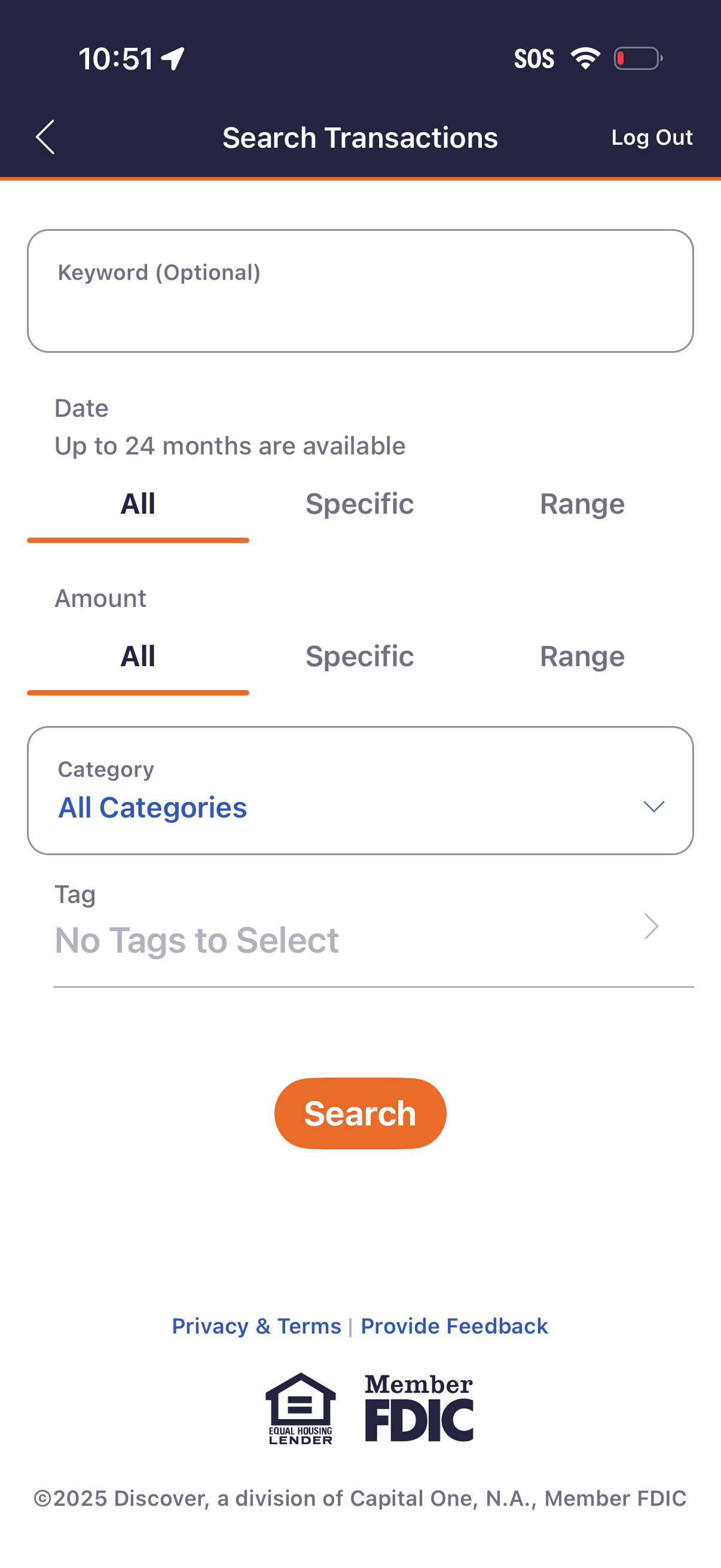This screenshot has width=721, height=1568.
Task: Switch Amount filter to Specific
Action: [x=359, y=657]
